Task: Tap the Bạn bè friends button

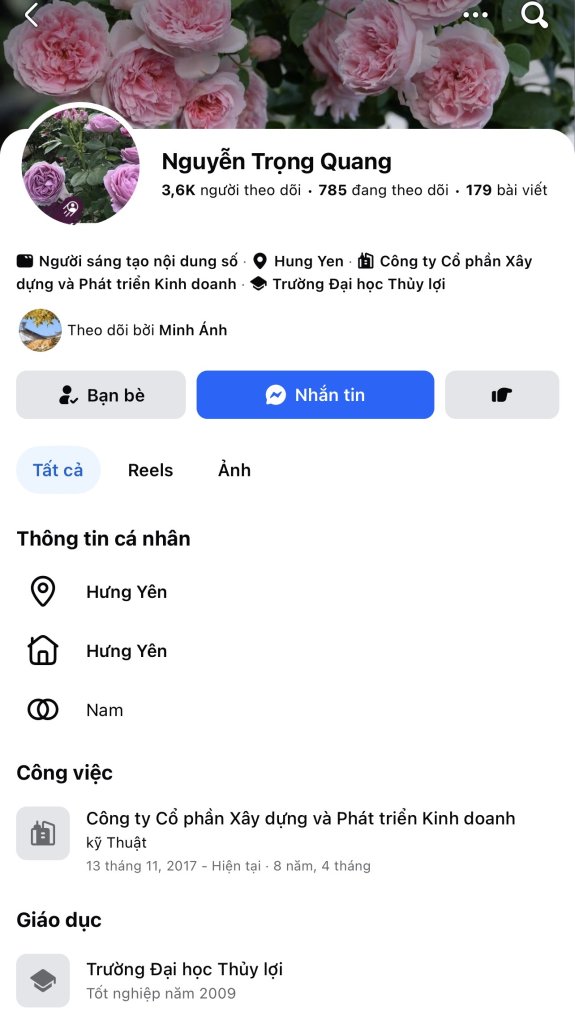Action: pyautogui.click(x=101, y=394)
